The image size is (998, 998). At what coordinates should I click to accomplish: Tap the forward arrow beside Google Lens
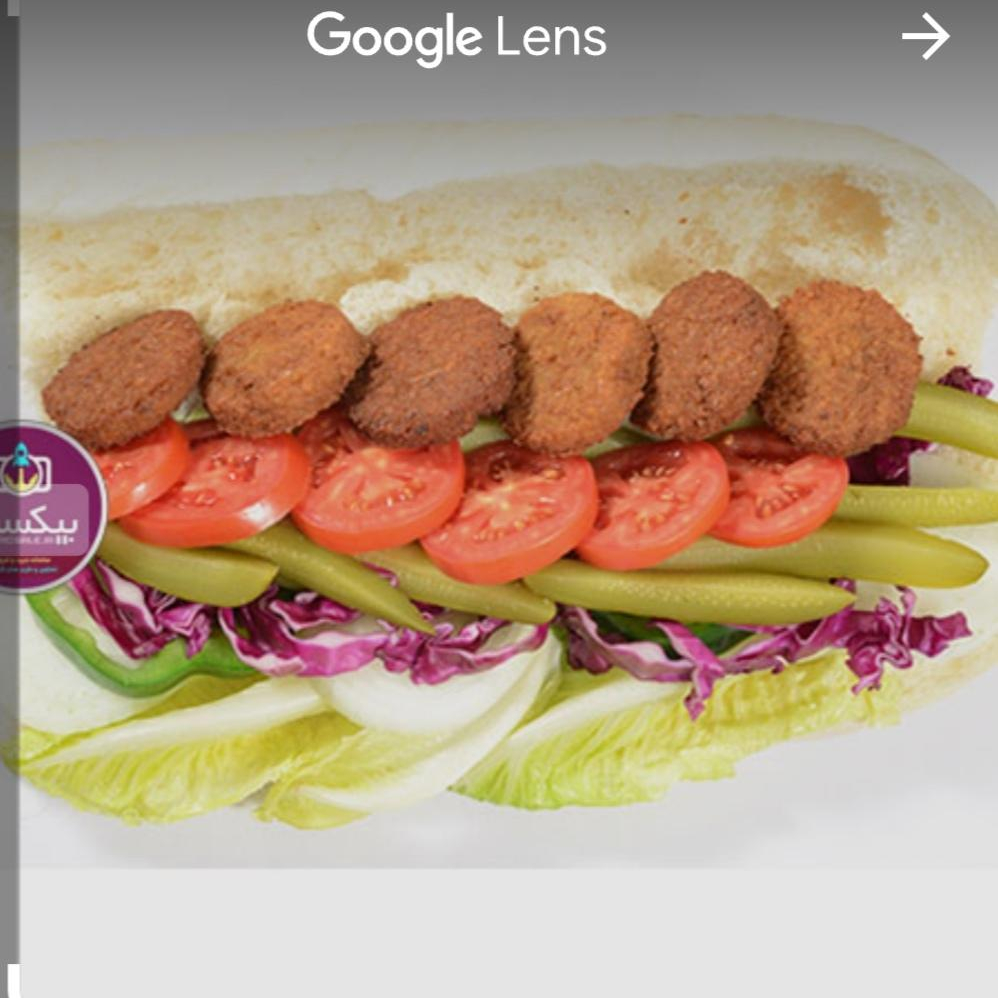pos(925,37)
